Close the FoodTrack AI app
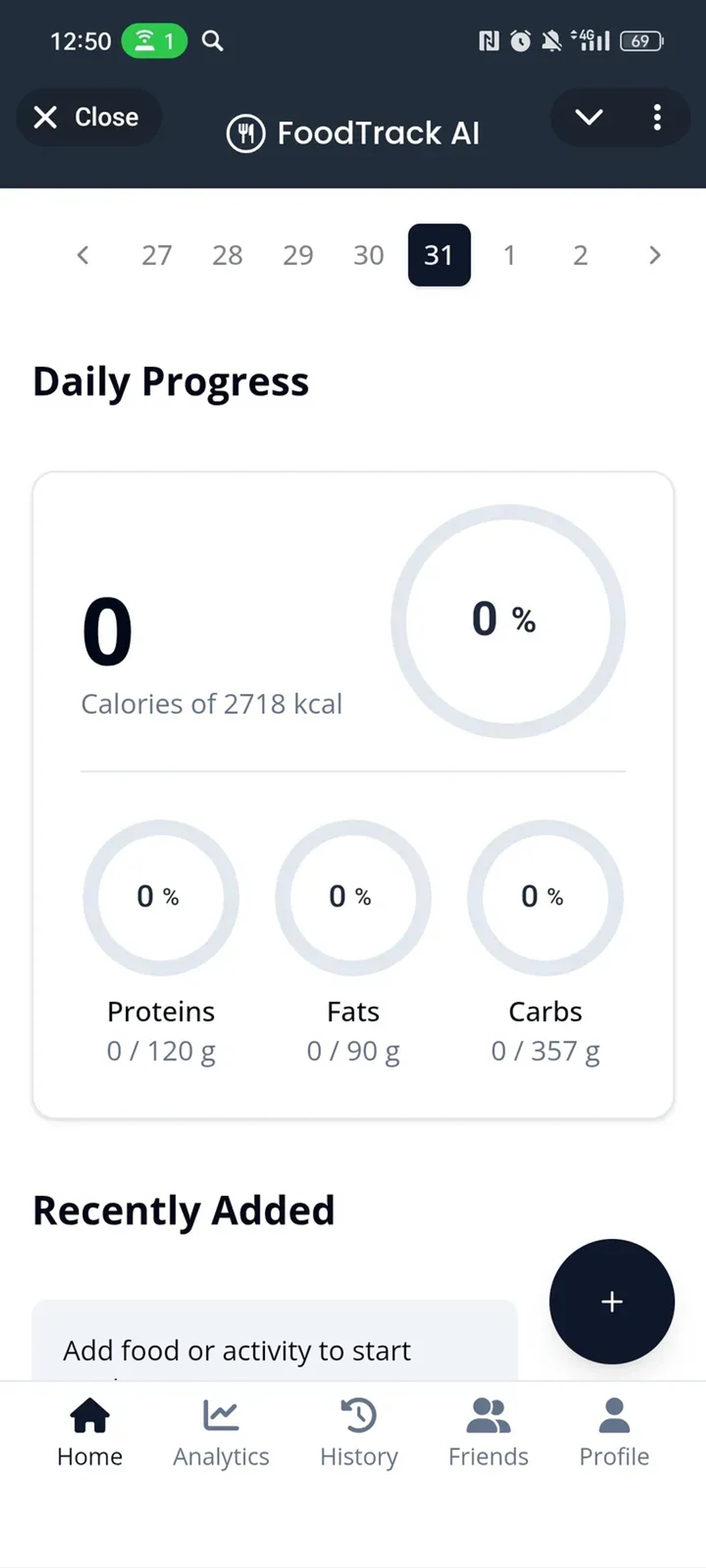This screenshot has width=706, height=1568. tap(89, 117)
